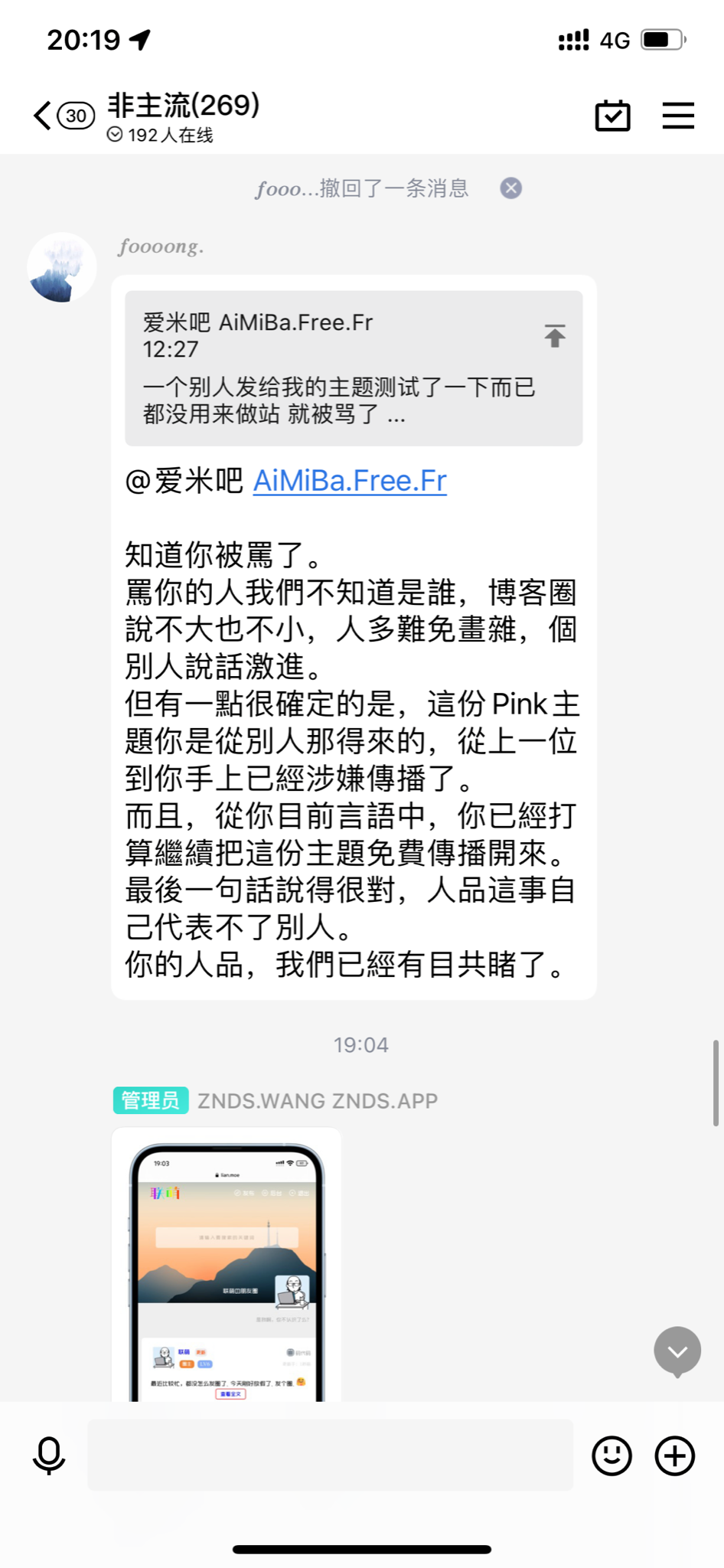Open the group menu with three lines
Screen dimensions: 724x1568
(x=678, y=116)
